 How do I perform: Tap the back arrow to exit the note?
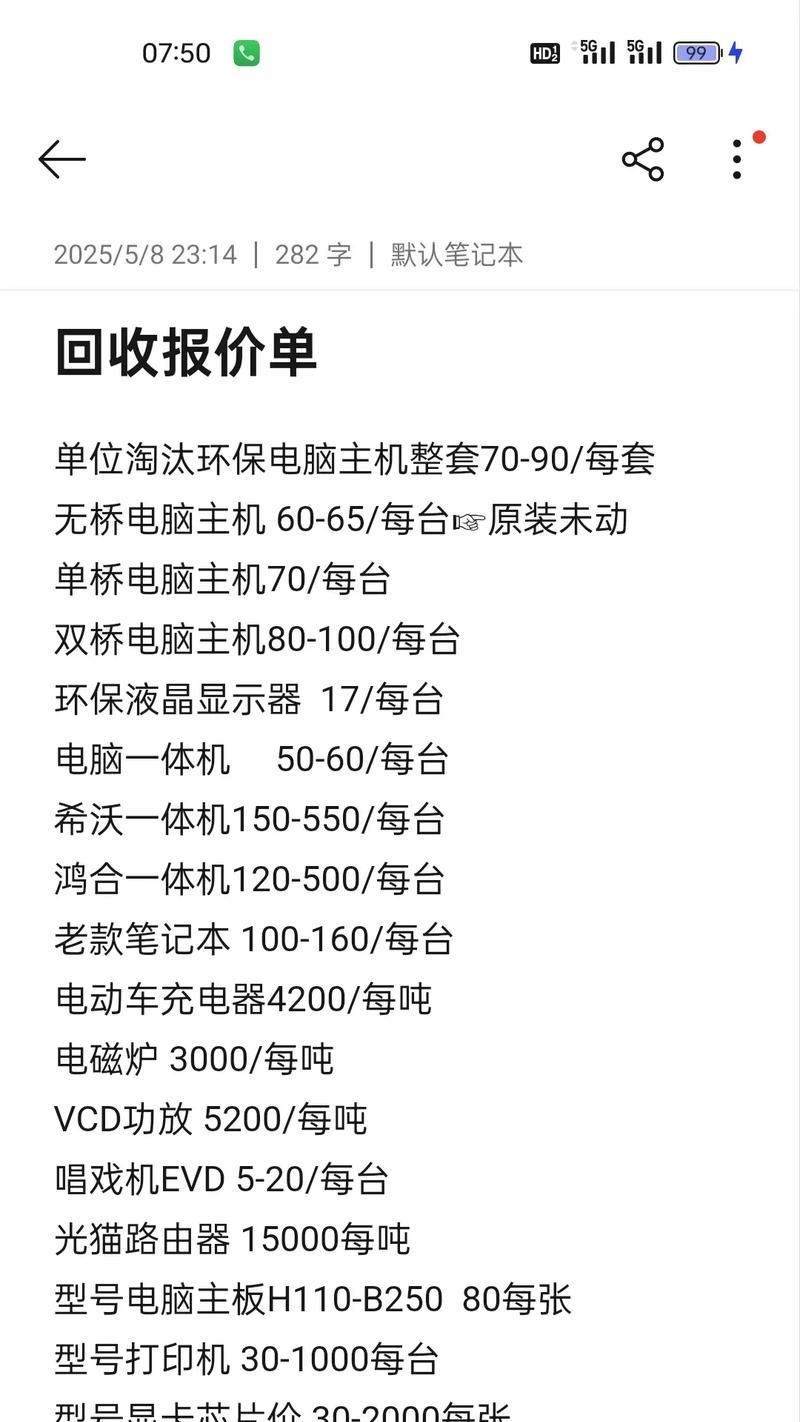click(x=62, y=158)
